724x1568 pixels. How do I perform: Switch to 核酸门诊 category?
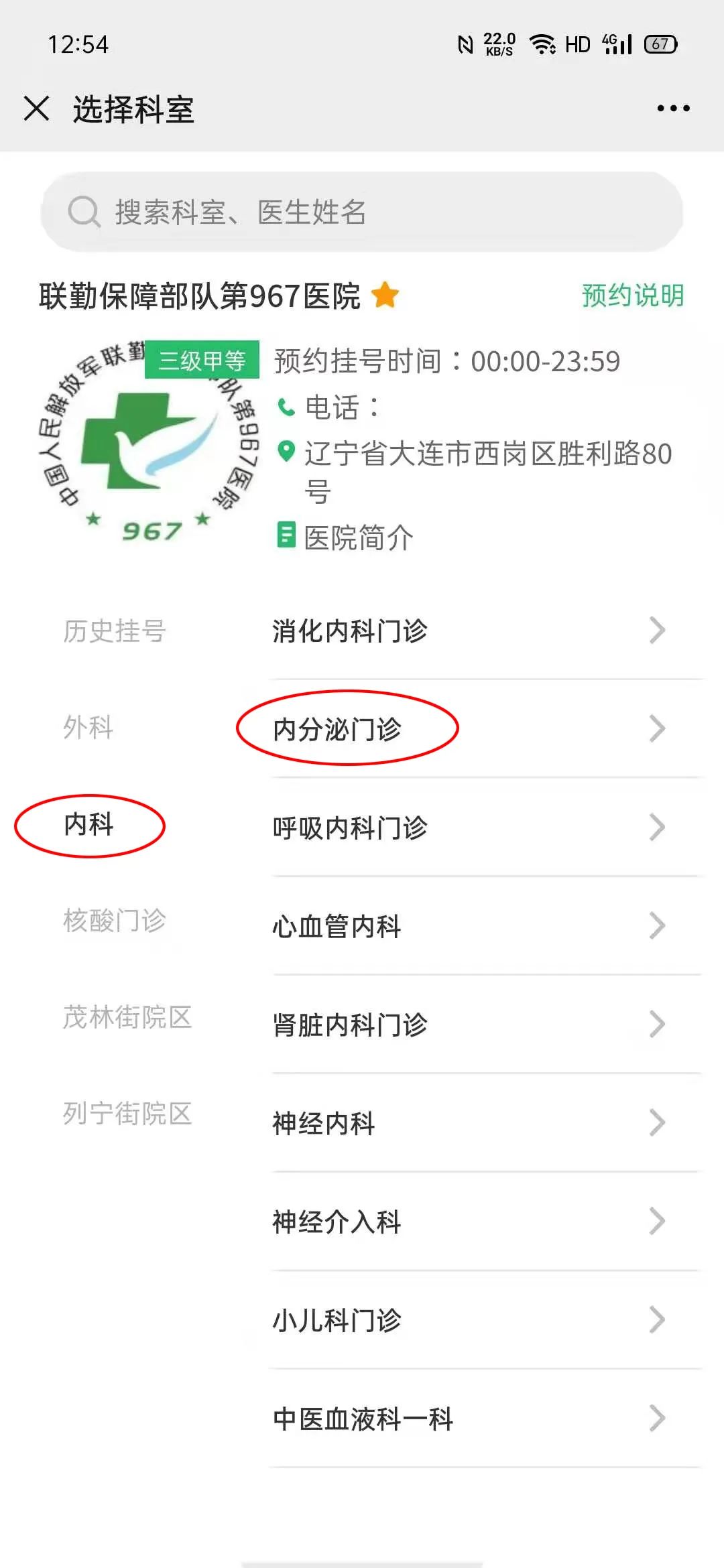coord(115,921)
